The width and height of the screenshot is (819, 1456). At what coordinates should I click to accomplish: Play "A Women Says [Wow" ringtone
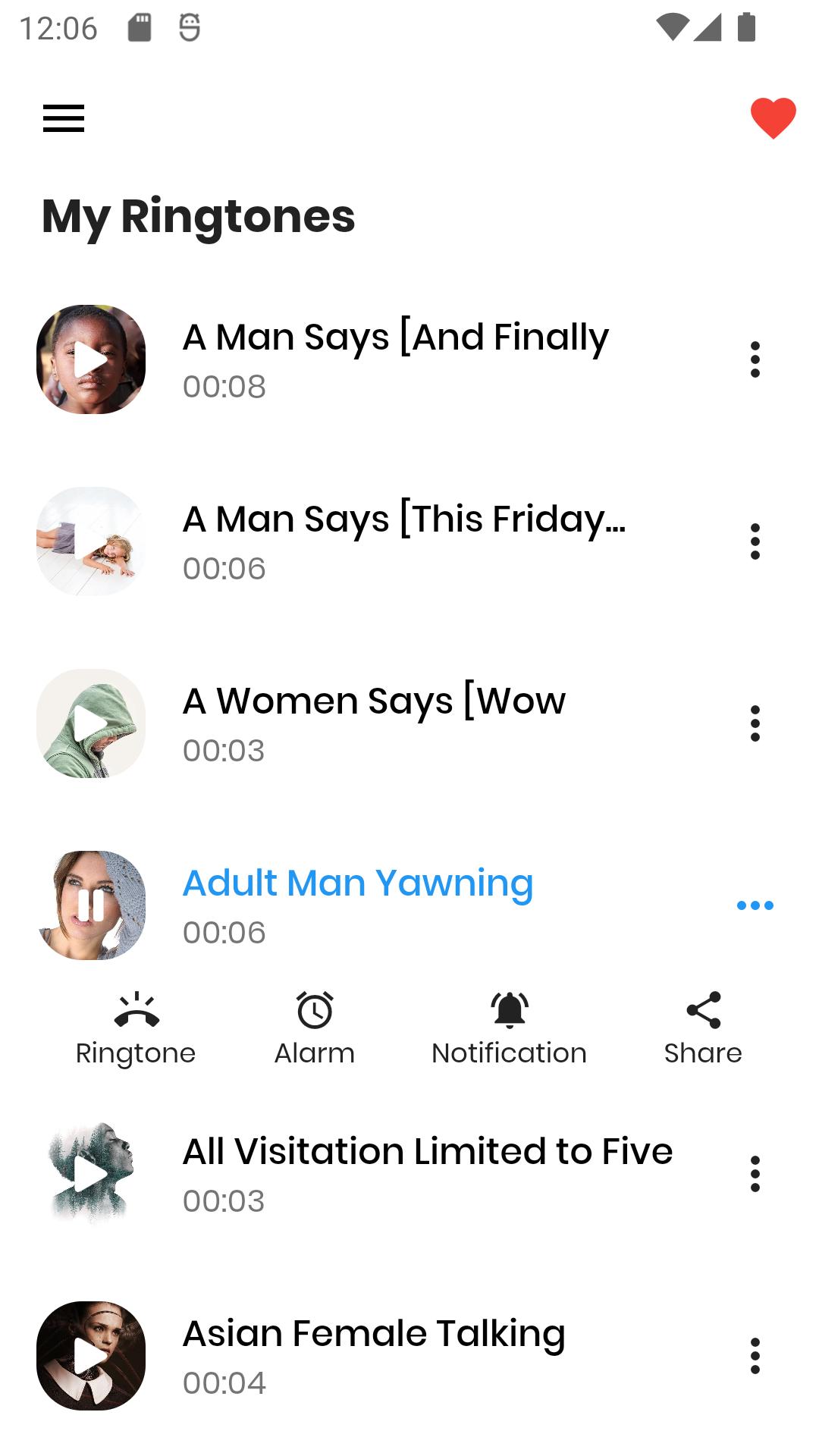[x=91, y=723]
